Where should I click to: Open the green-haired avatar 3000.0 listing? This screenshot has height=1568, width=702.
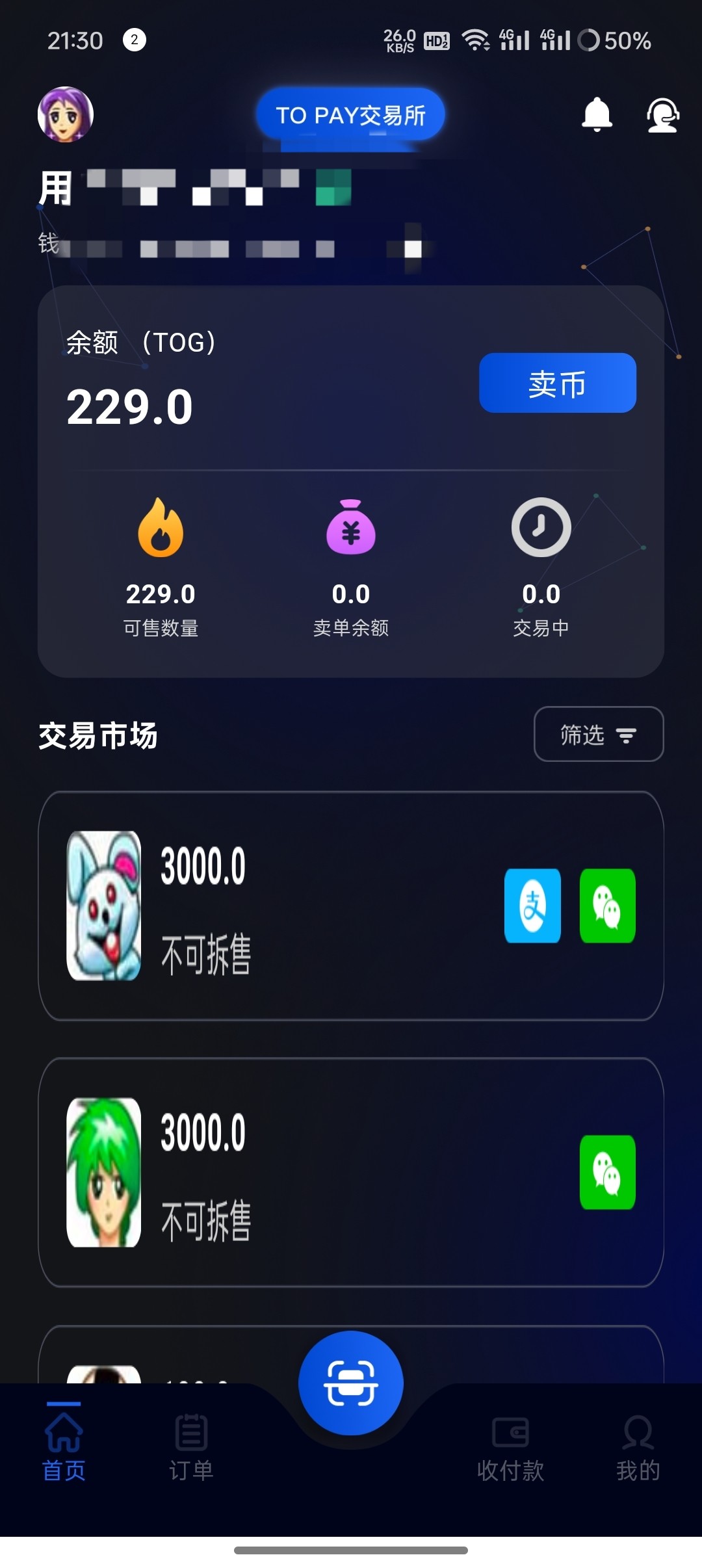(x=351, y=1172)
